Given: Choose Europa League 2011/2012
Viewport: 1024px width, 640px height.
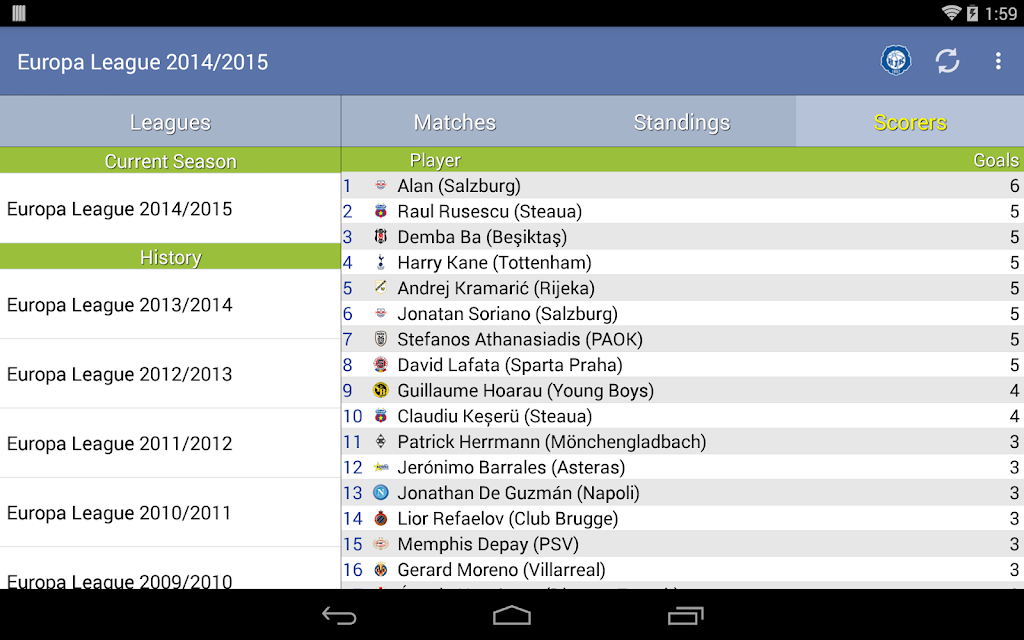Looking at the screenshot, I should [x=170, y=443].
